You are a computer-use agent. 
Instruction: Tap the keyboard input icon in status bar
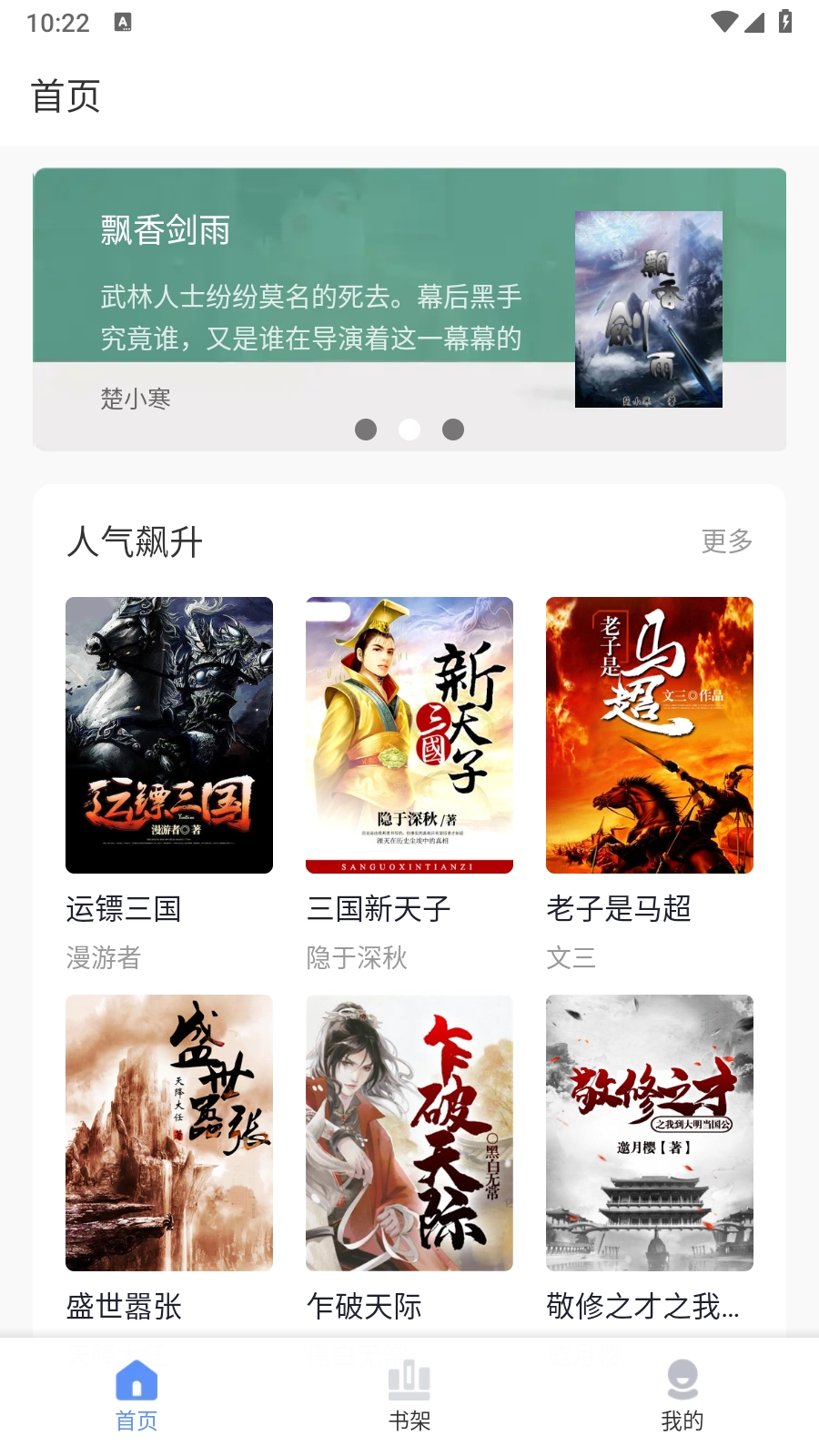[121, 22]
